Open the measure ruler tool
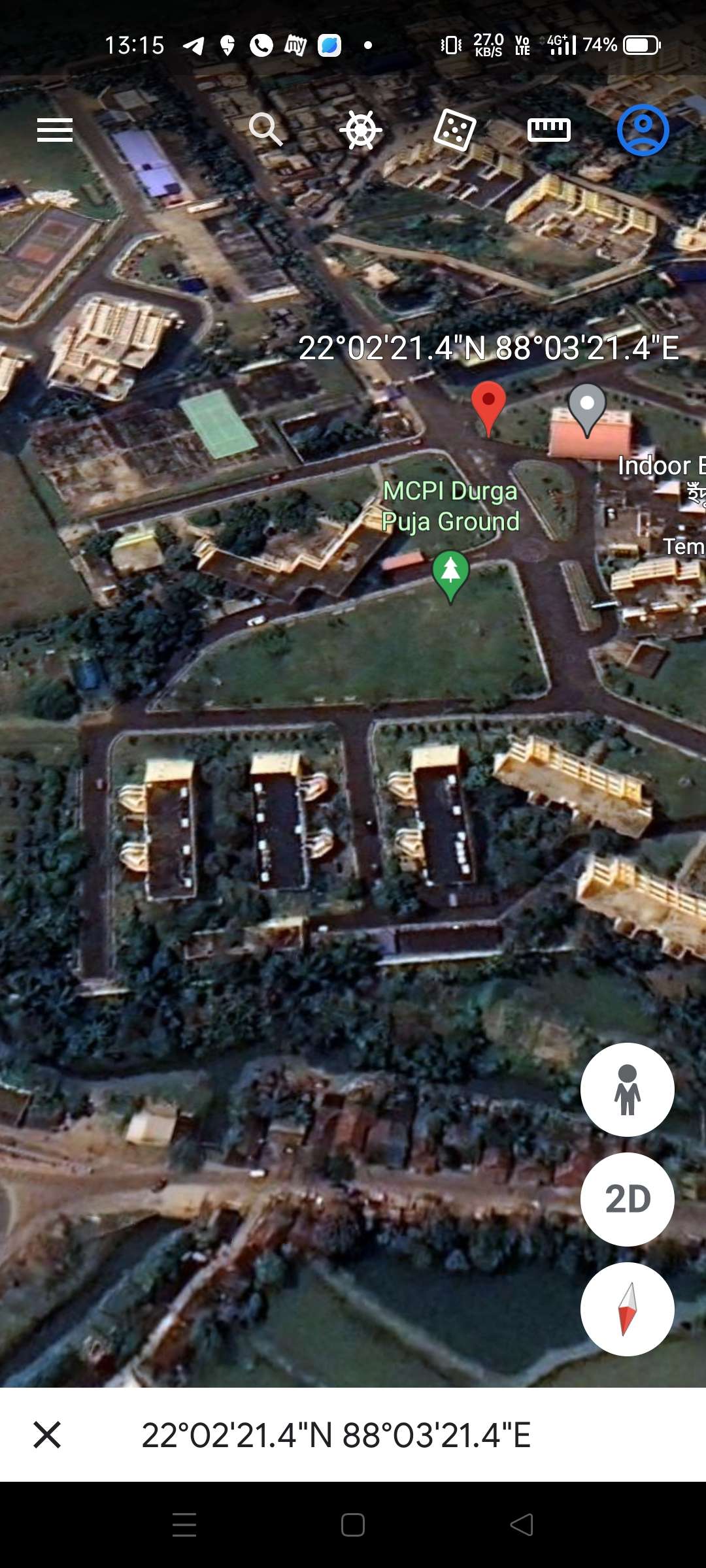This screenshot has width=706, height=1568. (549, 130)
